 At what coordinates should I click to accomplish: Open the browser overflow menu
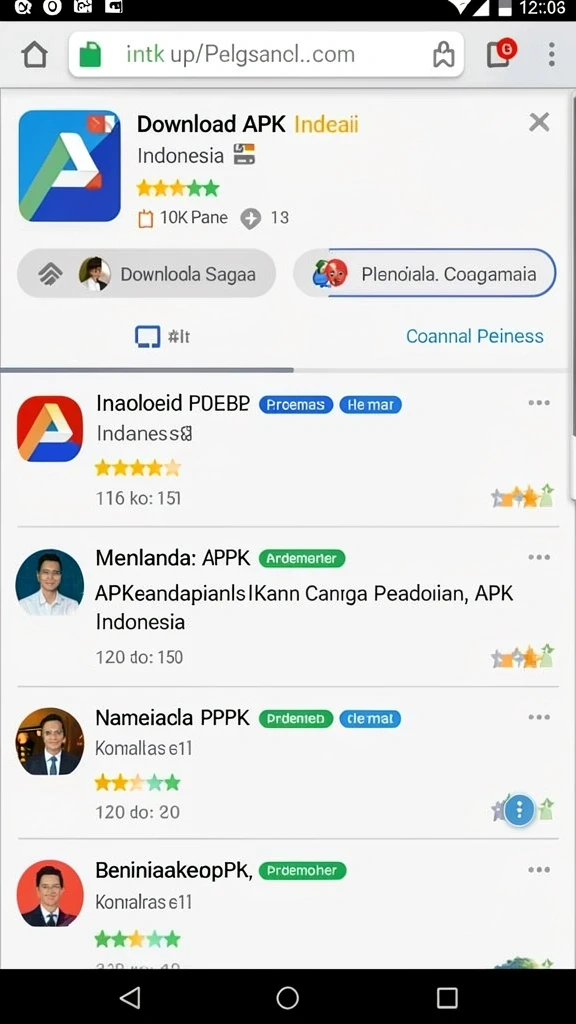552,55
